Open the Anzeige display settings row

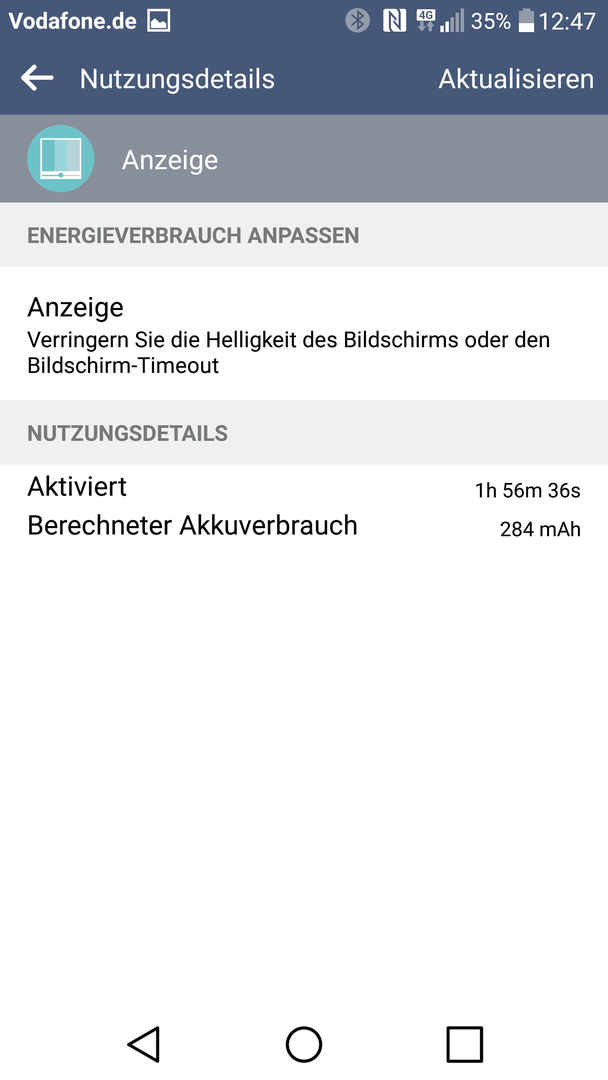pos(304,333)
